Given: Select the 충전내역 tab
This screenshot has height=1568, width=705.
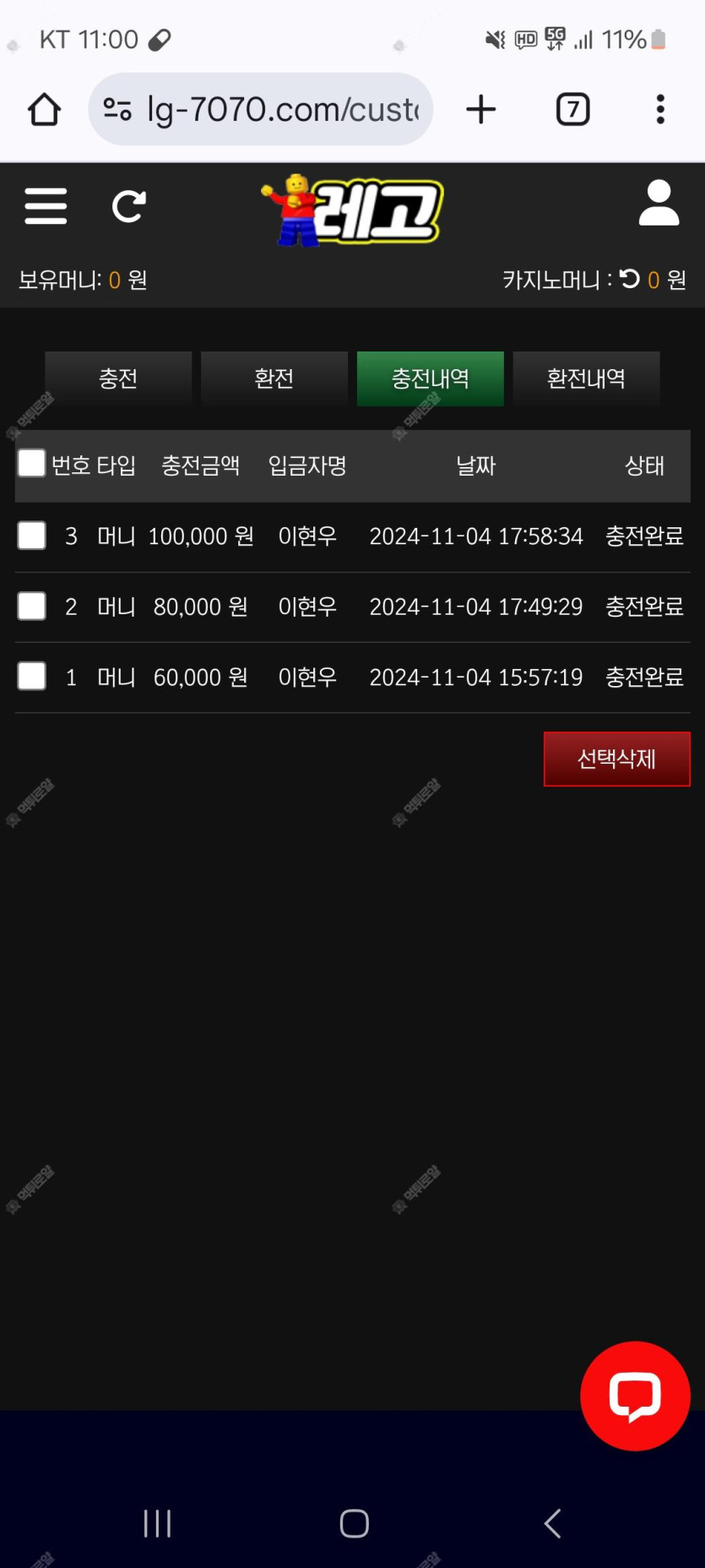Looking at the screenshot, I should coord(431,378).
